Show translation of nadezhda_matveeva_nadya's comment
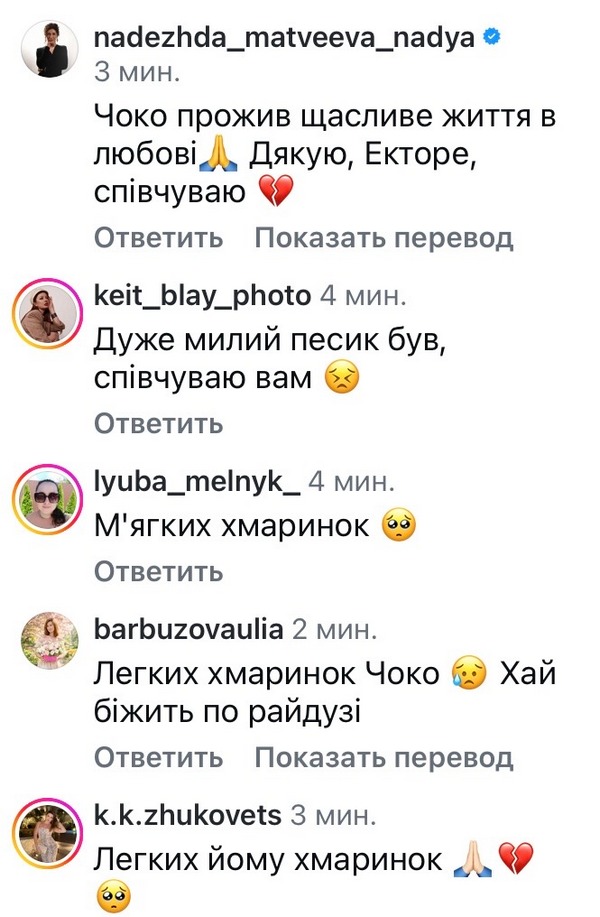This screenshot has width=600, height=917. coord(383,238)
